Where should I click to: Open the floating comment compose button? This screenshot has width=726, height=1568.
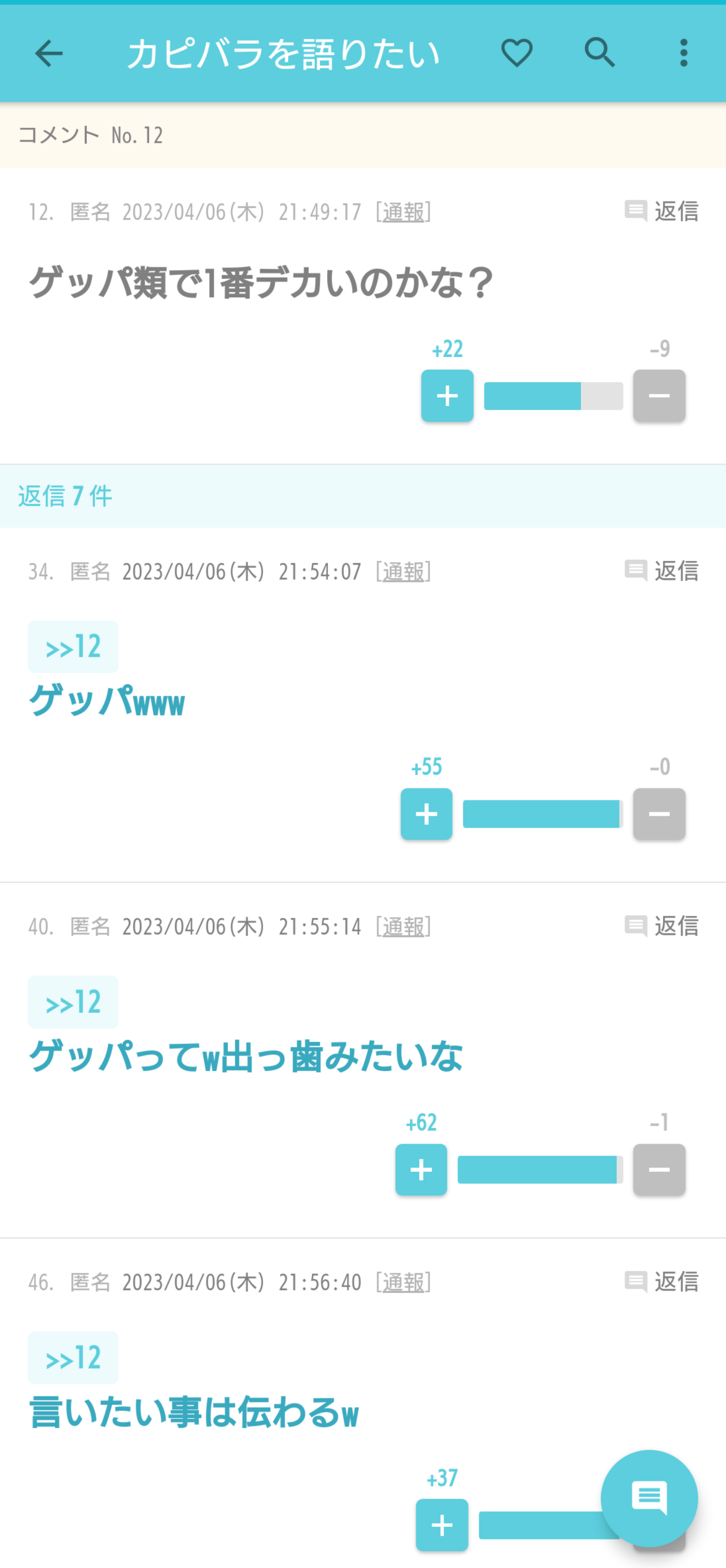(649, 1498)
